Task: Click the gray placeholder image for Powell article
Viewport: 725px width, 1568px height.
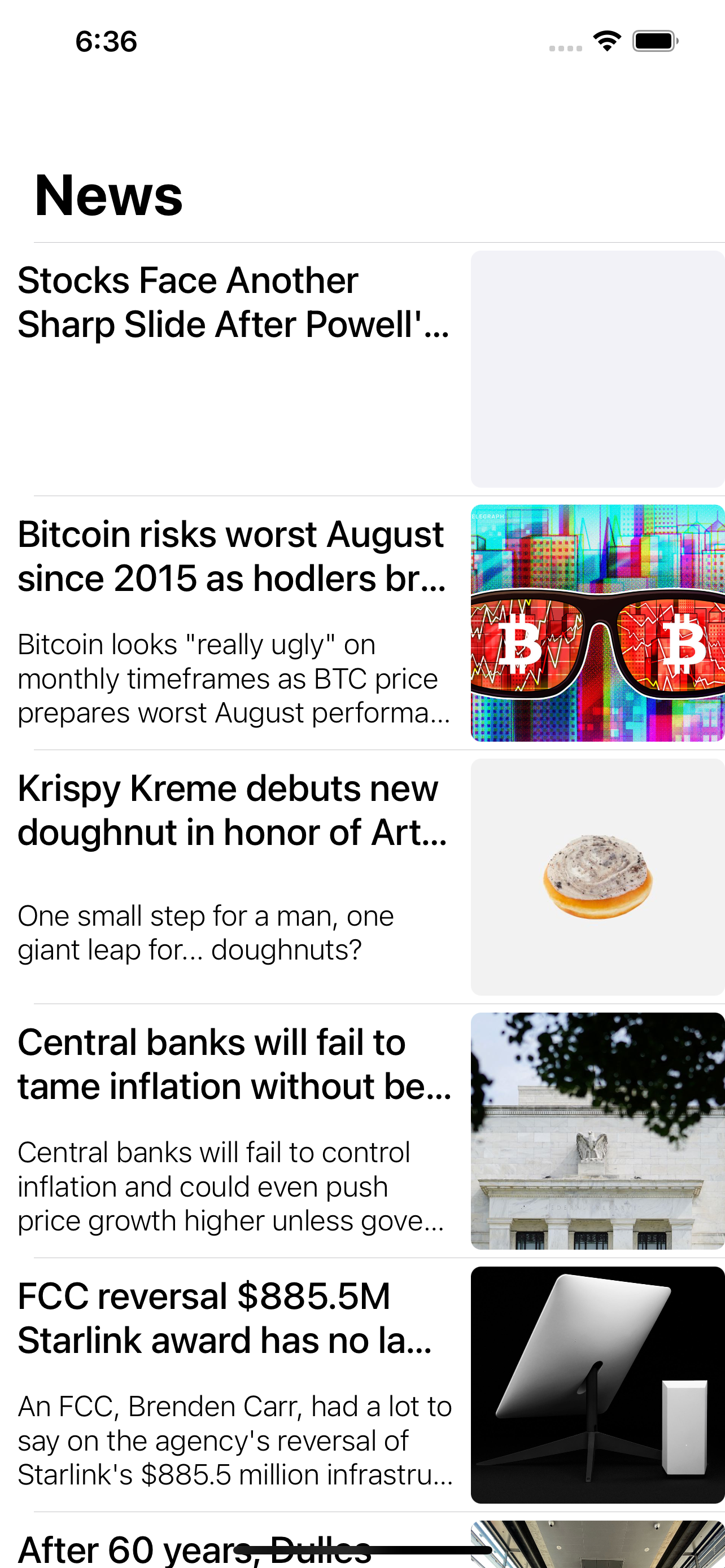Action: [x=597, y=367]
